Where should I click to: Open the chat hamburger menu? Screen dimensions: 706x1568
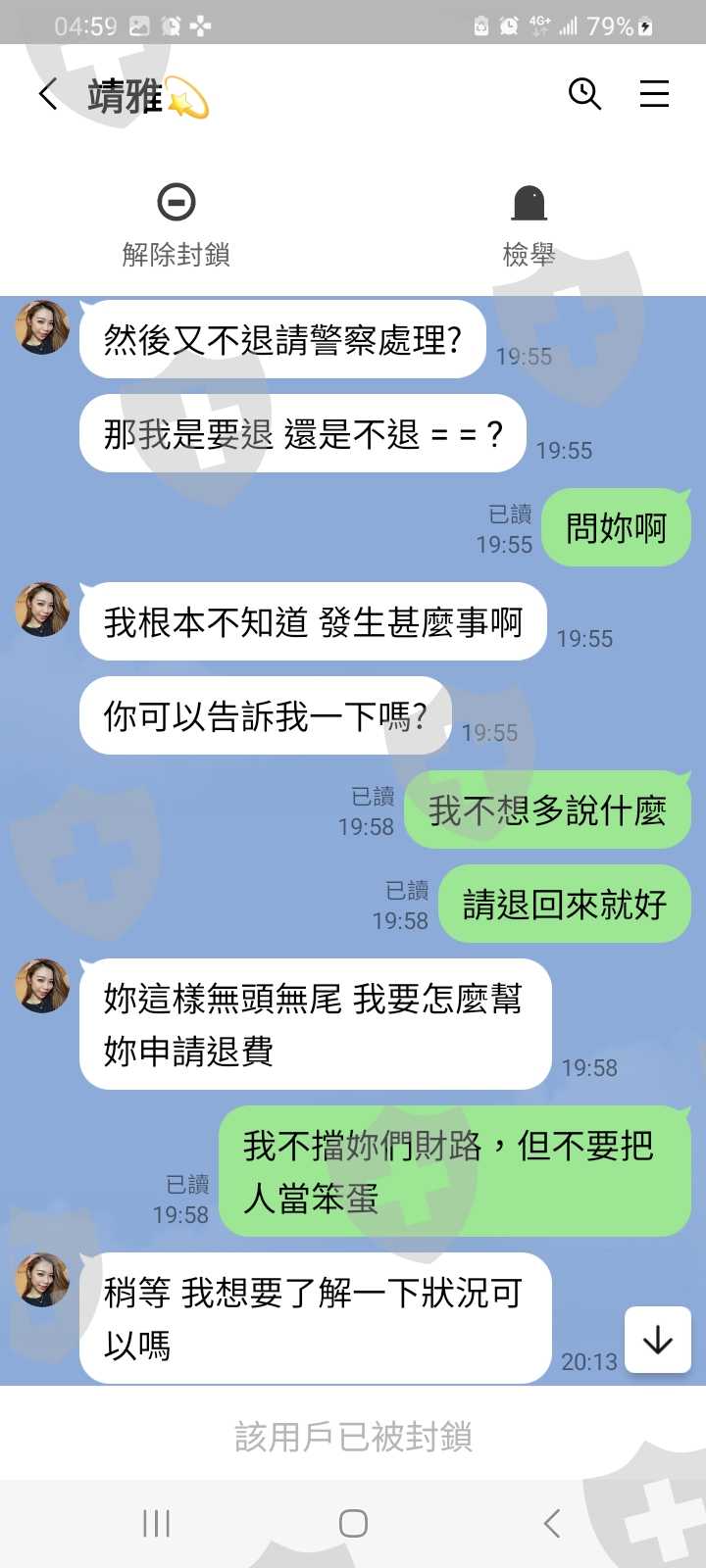coord(654,94)
